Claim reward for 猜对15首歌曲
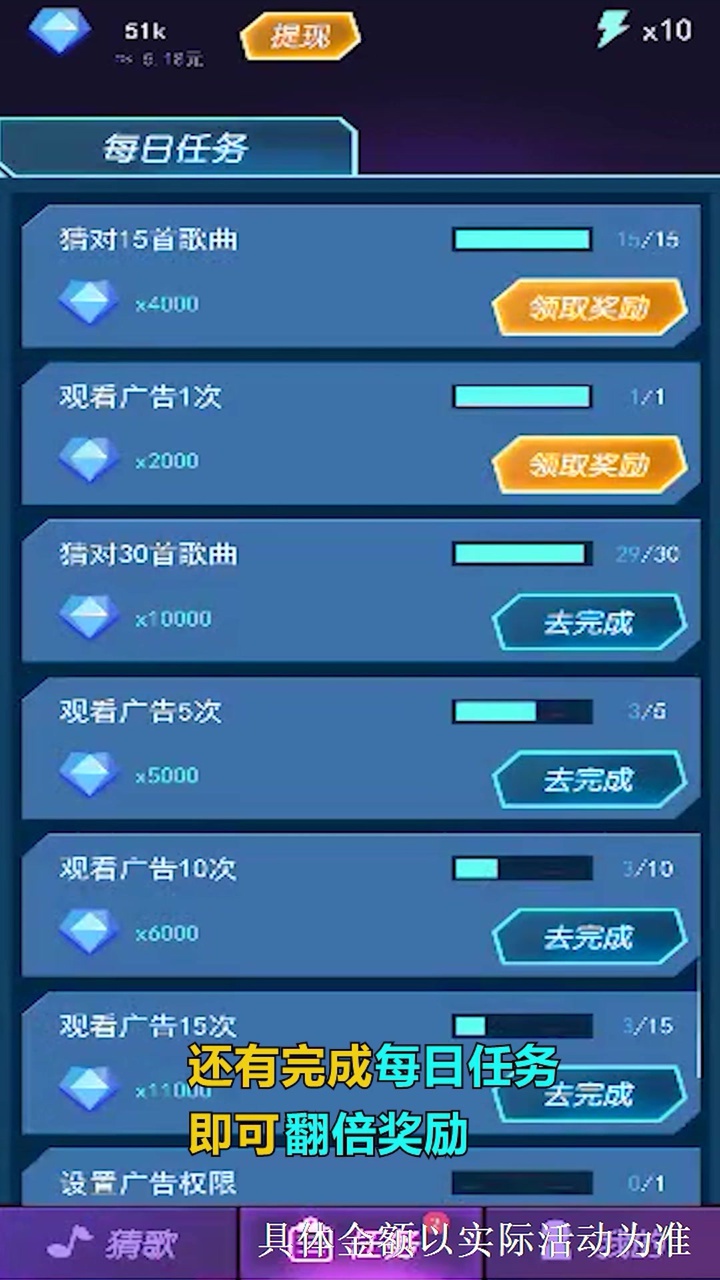Image resolution: width=720 pixels, height=1280 pixels. click(x=589, y=307)
